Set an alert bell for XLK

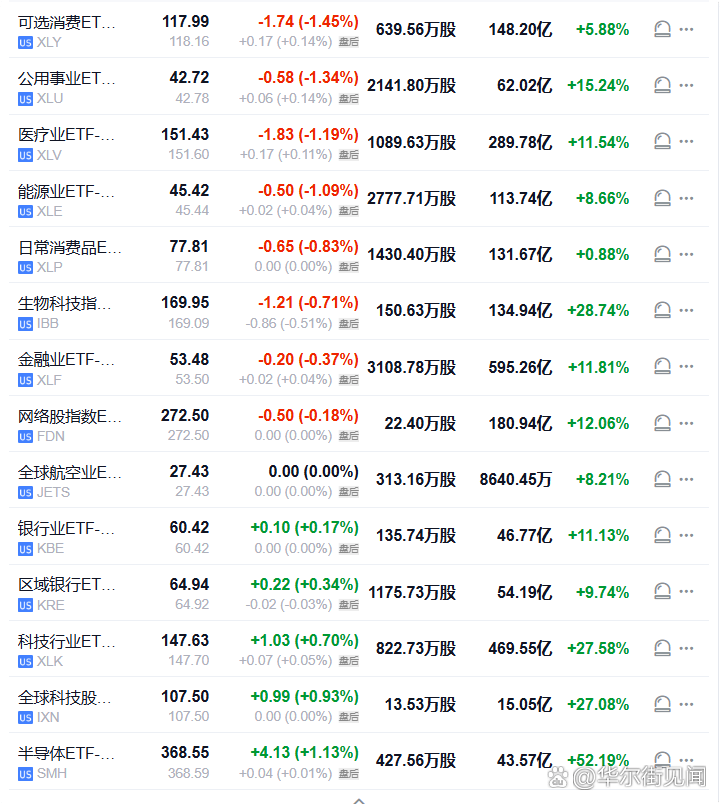[662, 649]
